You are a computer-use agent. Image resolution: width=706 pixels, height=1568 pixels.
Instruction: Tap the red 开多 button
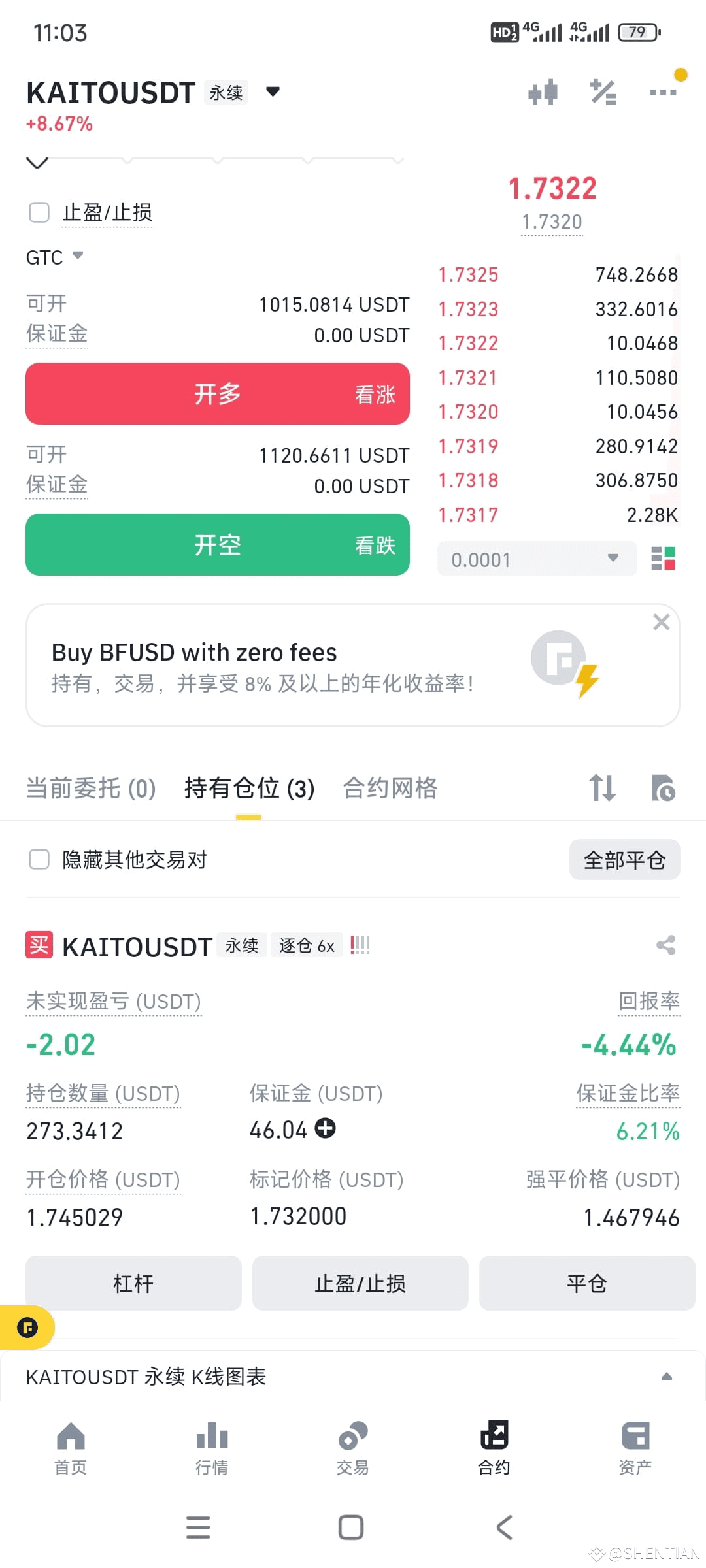click(x=218, y=394)
